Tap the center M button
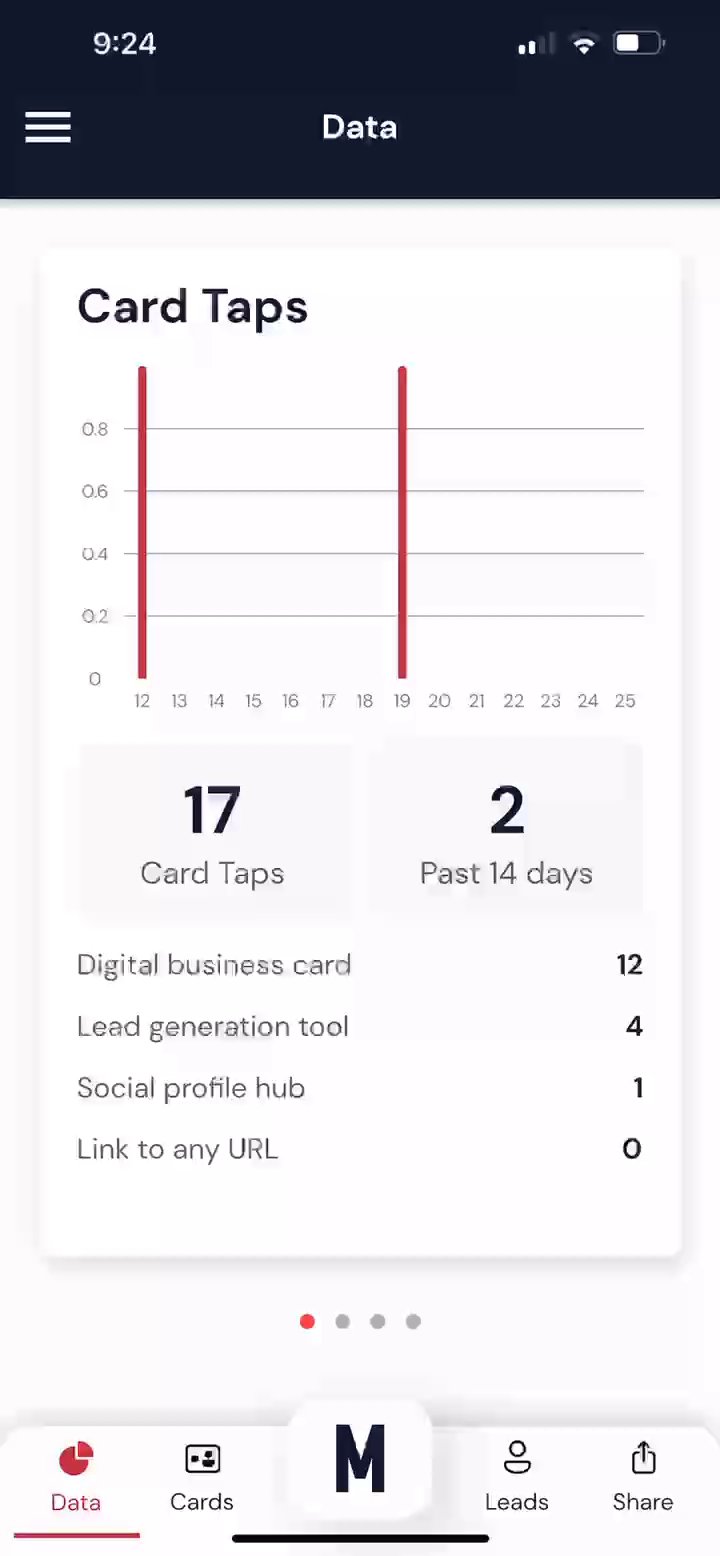Image resolution: width=720 pixels, height=1556 pixels. click(360, 1460)
